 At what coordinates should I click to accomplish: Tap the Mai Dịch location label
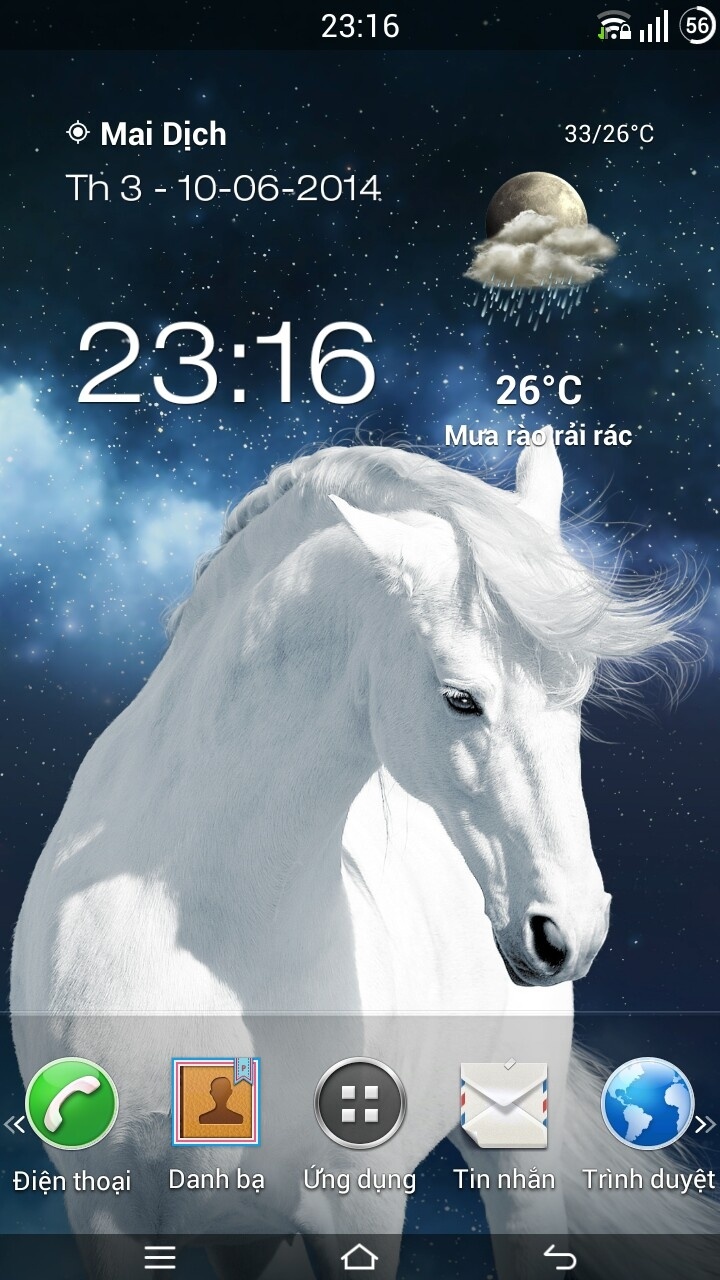[x=147, y=133]
